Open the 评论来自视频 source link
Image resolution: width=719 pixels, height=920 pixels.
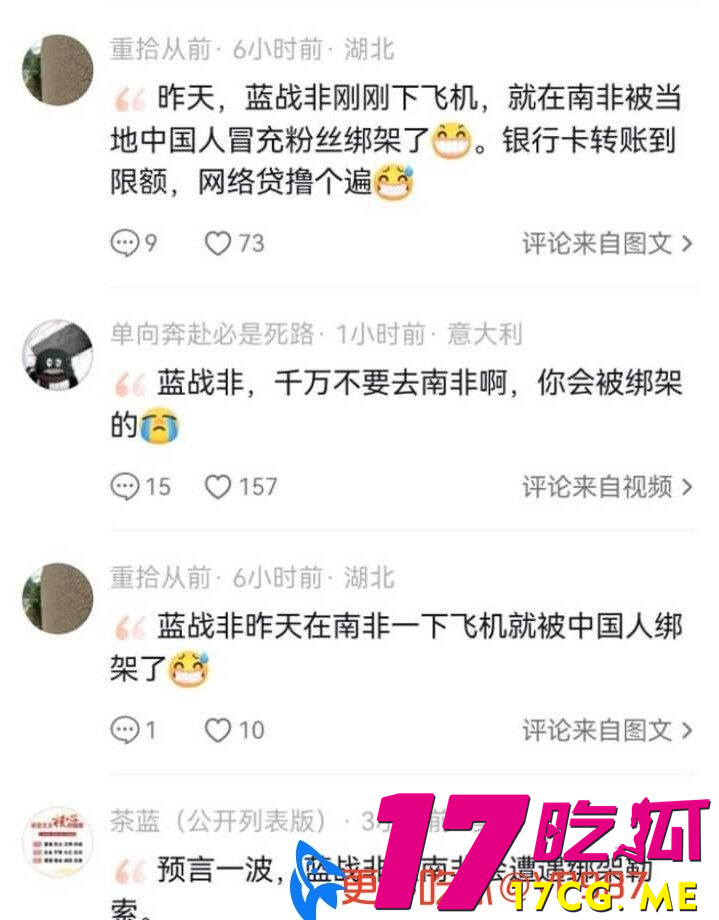pyautogui.click(x=606, y=487)
